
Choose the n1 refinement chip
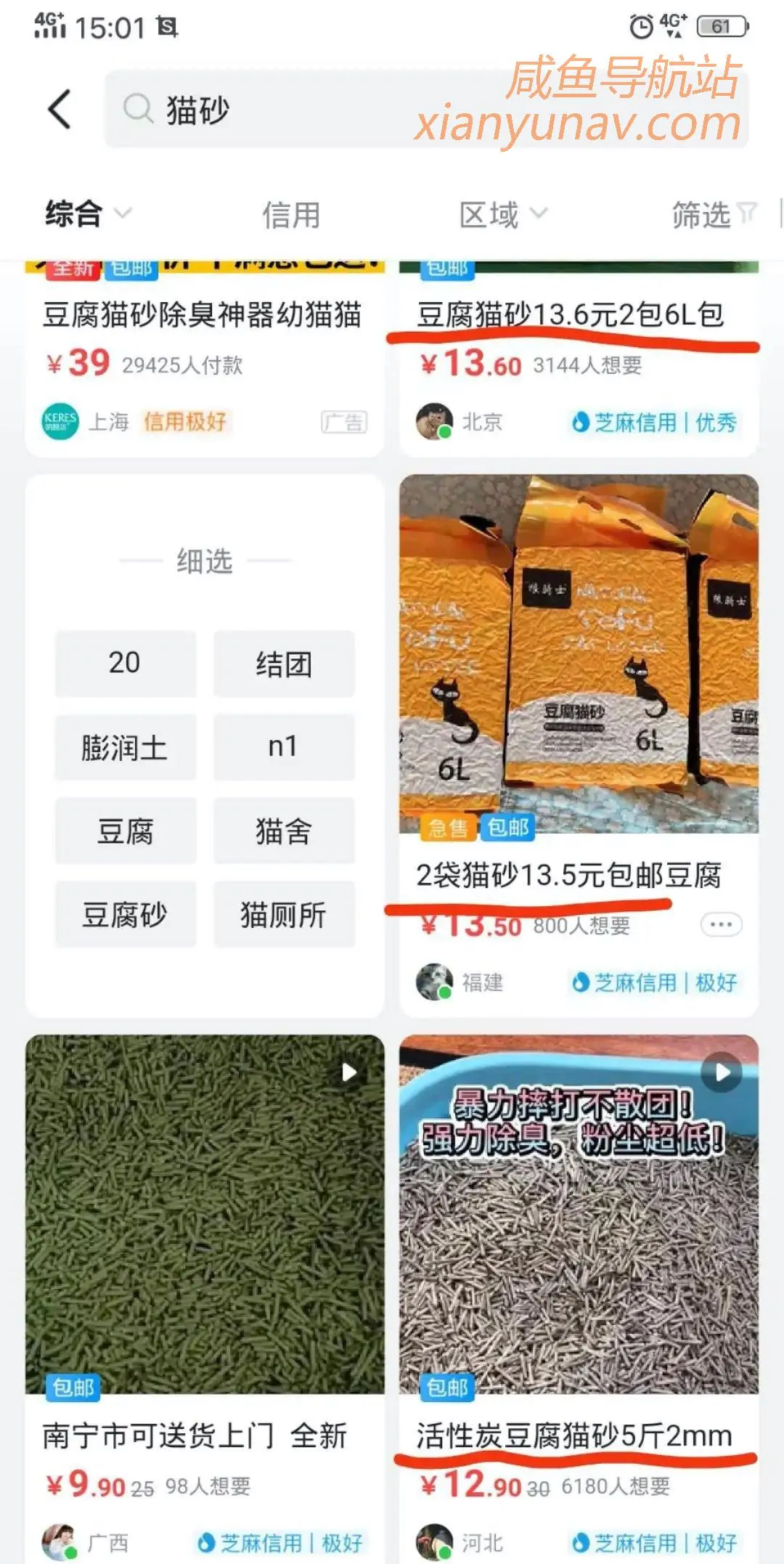click(284, 747)
